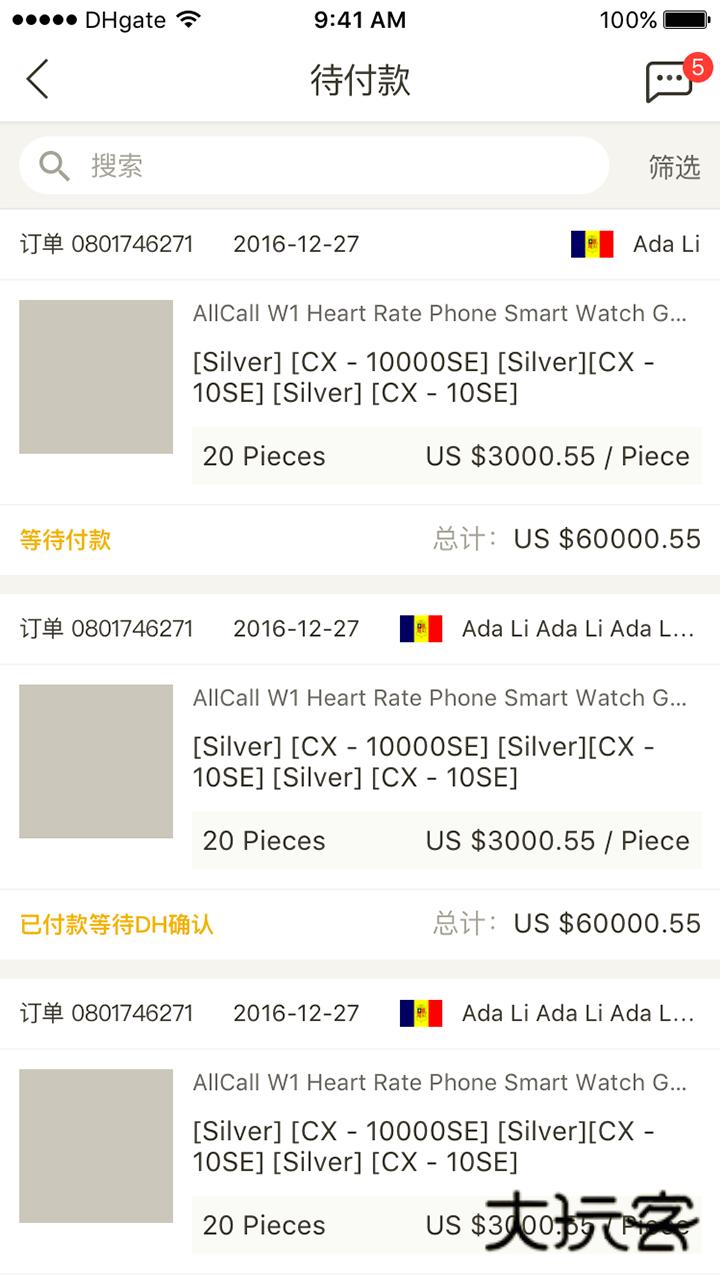Tap the country flag beside Ada Li's first order

pos(592,243)
